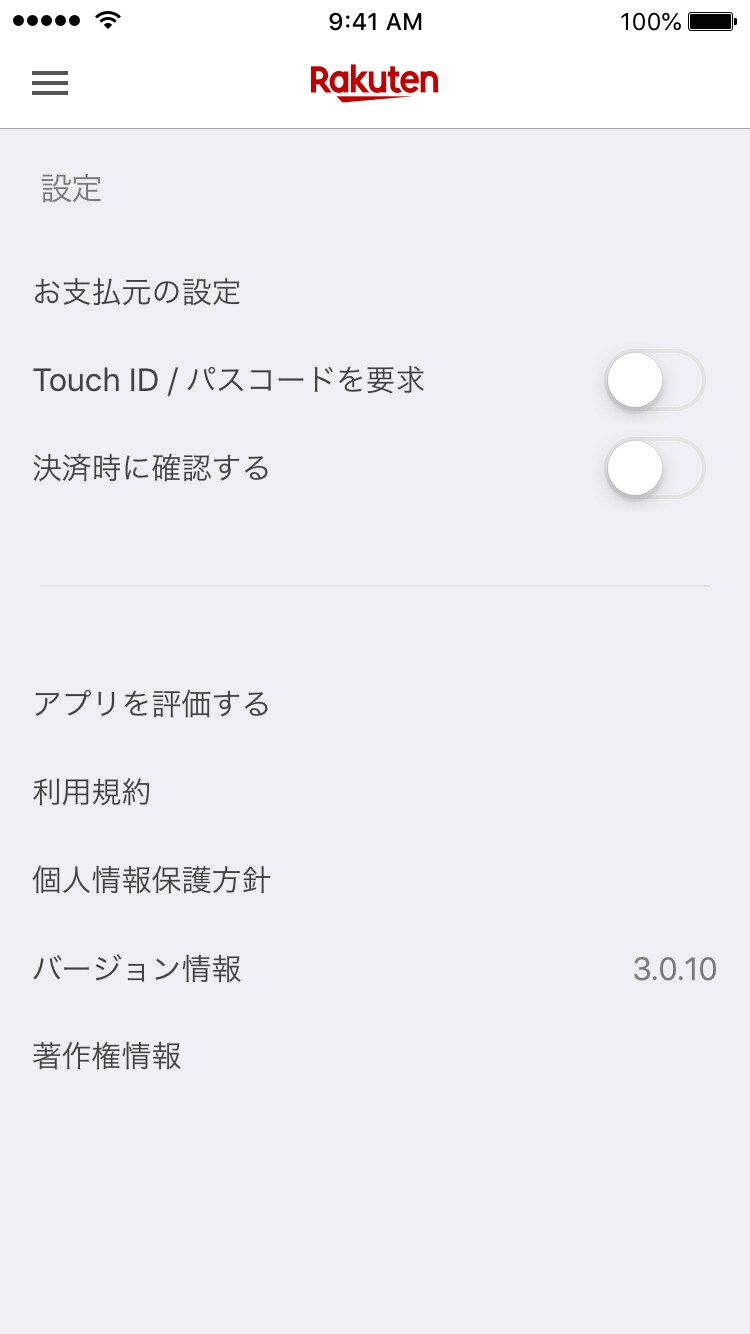
Task: Open お支払元の設定 payment source settings
Action: pyautogui.click(x=375, y=292)
